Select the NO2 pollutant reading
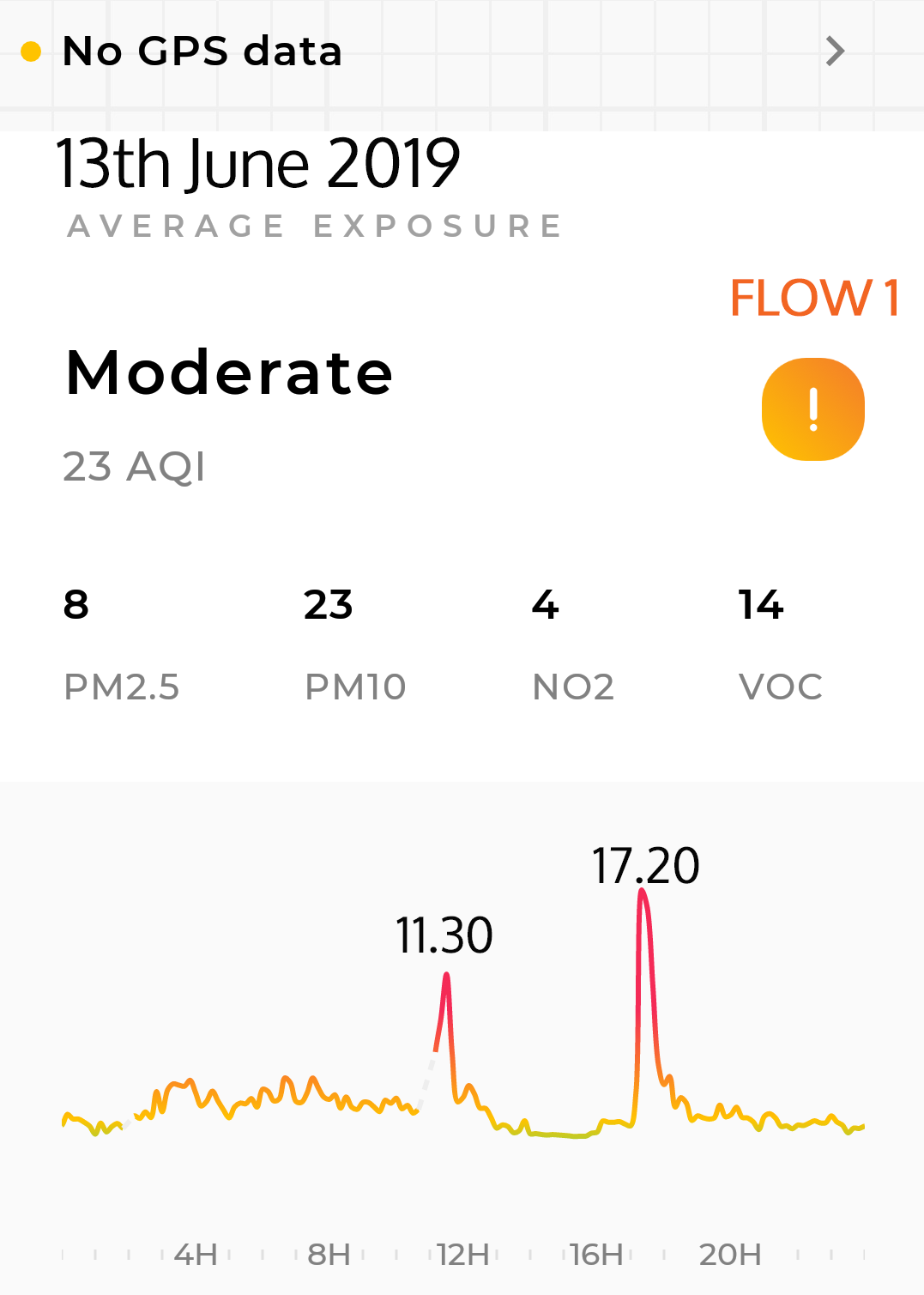This screenshot has width=924, height=1295. pyautogui.click(x=572, y=644)
